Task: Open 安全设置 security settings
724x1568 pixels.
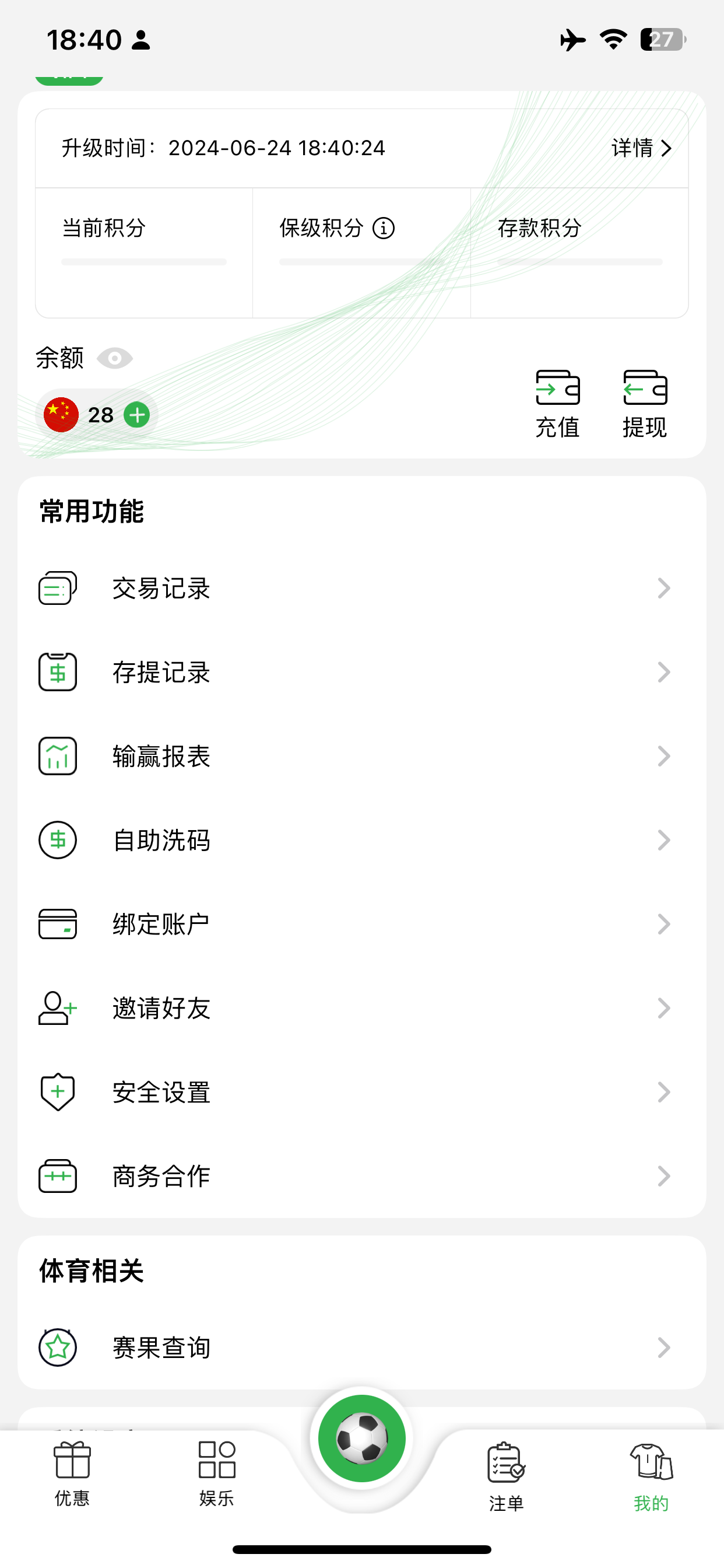Action: click(x=361, y=1092)
